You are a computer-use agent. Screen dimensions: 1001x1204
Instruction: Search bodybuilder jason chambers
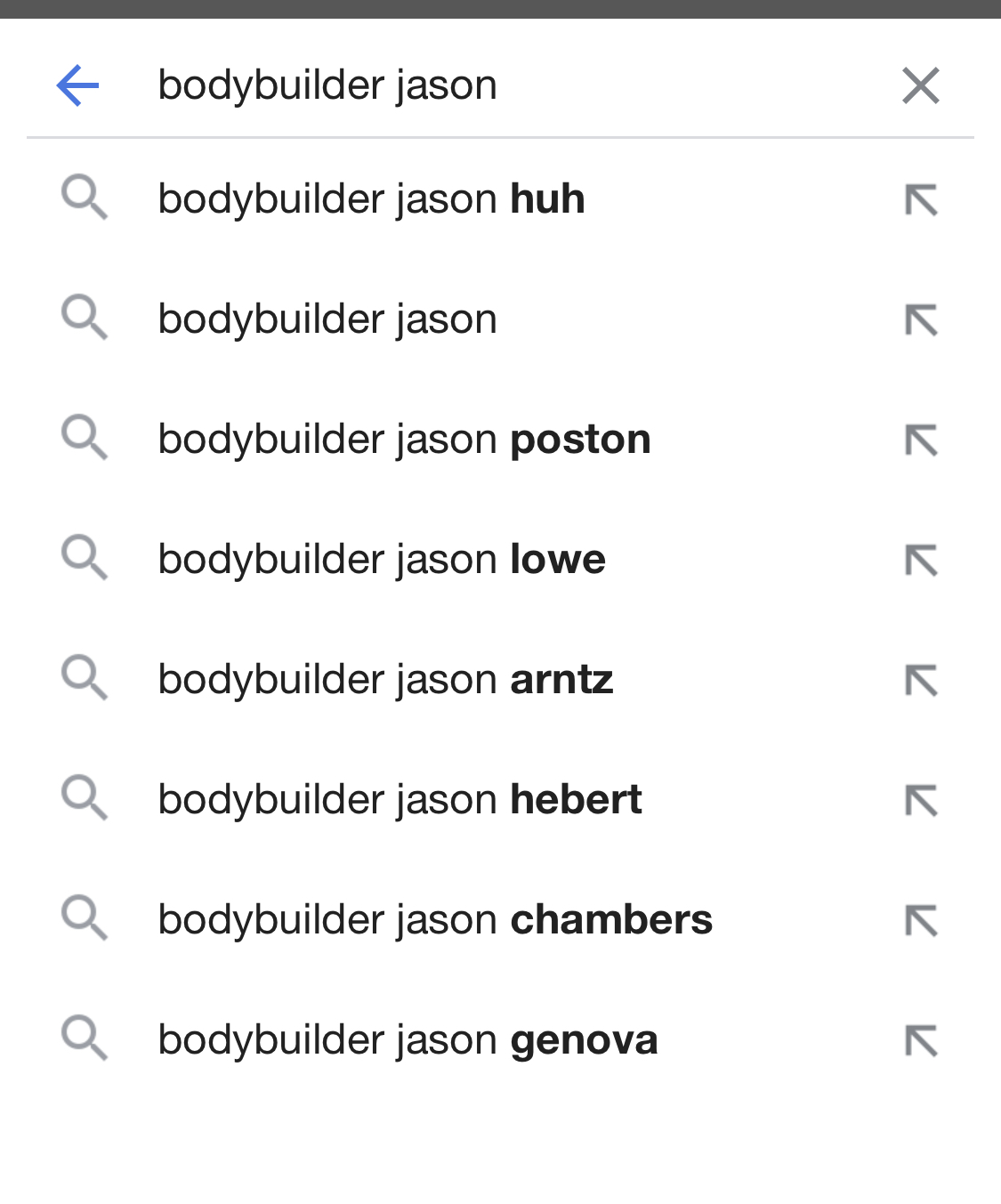435,919
